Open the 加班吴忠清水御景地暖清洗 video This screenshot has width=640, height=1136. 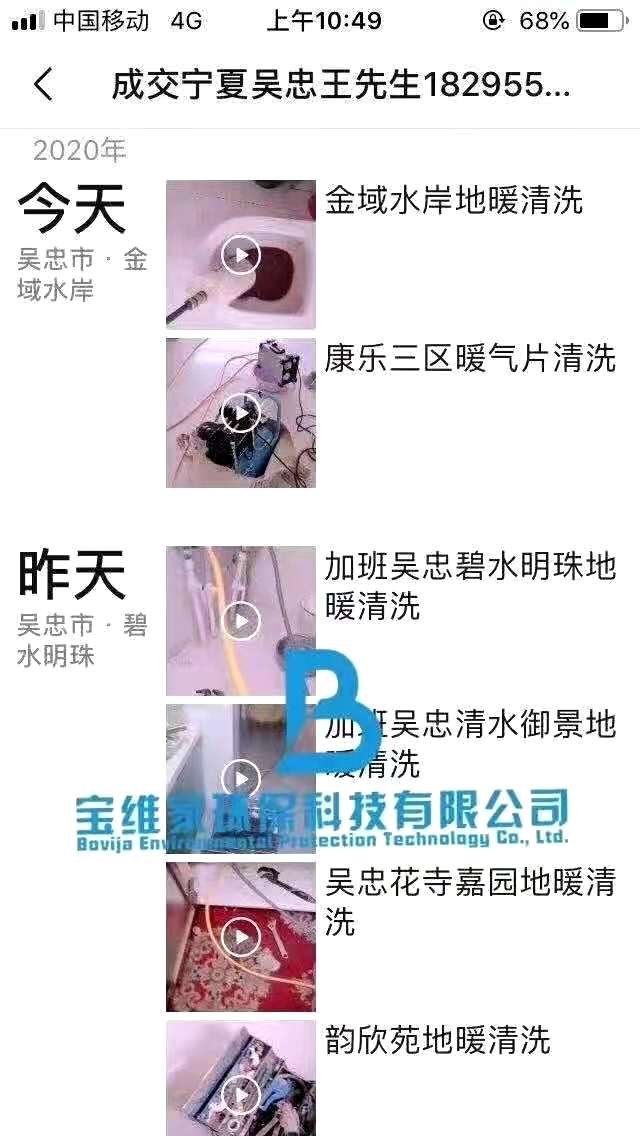pyautogui.click(x=240, y=778)
